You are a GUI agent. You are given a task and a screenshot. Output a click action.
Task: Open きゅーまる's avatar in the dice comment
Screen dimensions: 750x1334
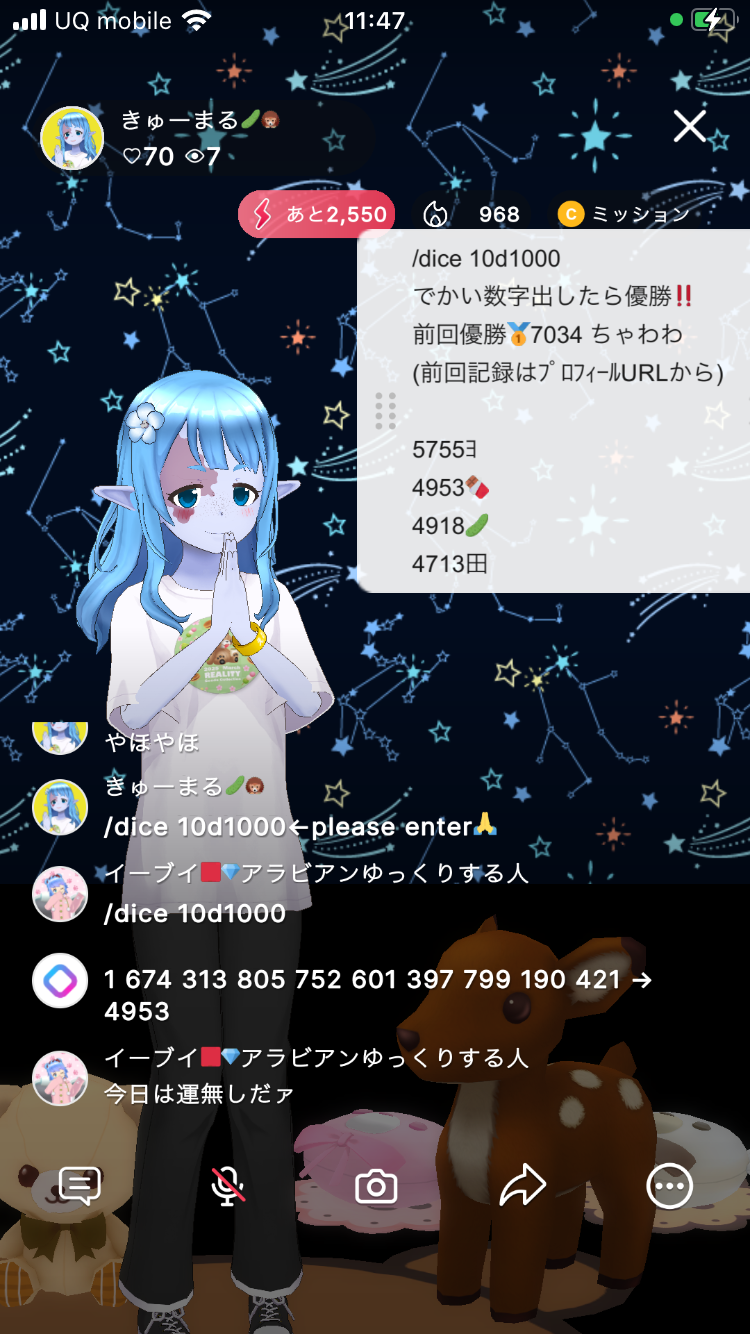click(60, 807)
